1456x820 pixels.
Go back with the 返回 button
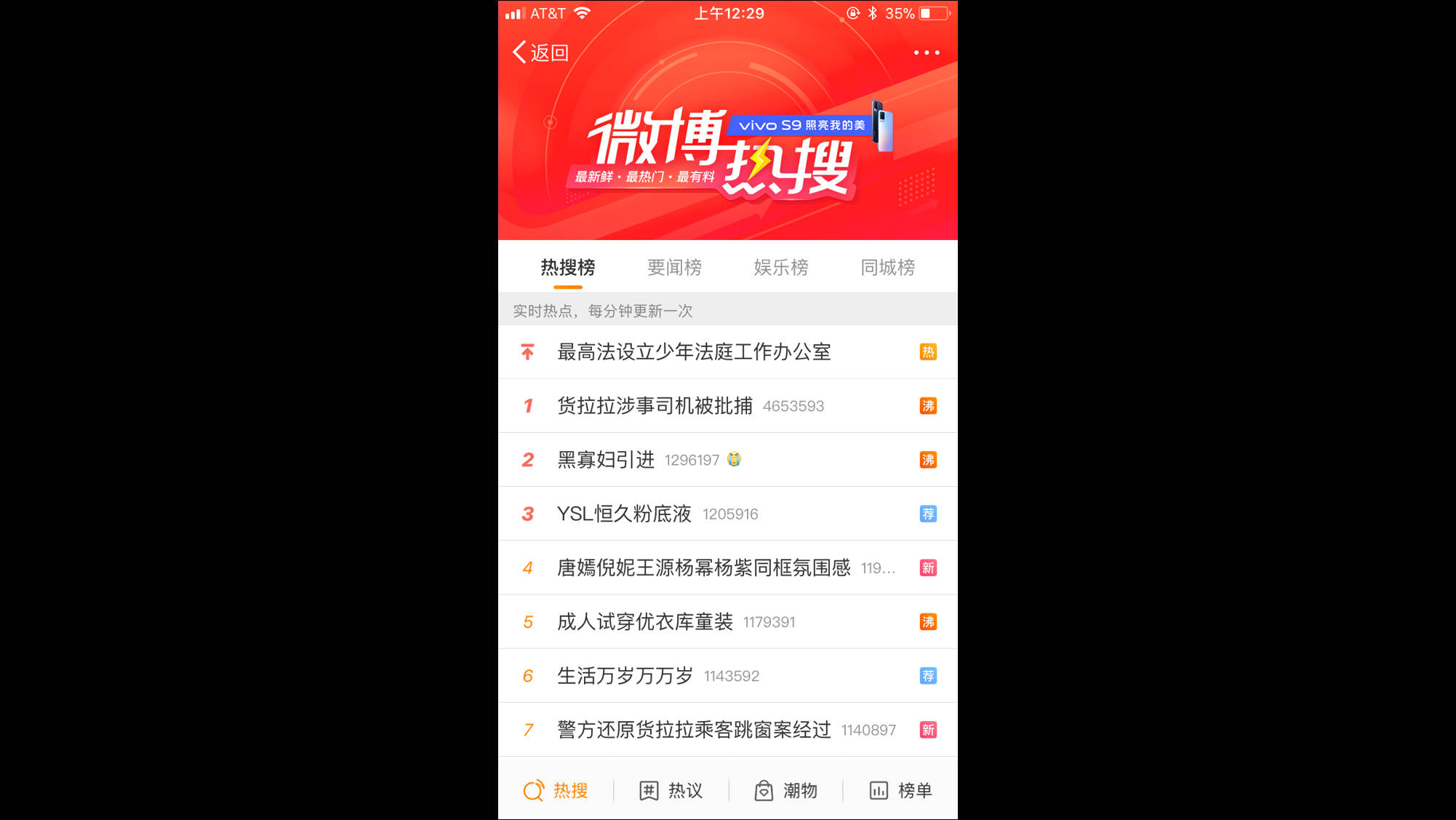point(540,52)
